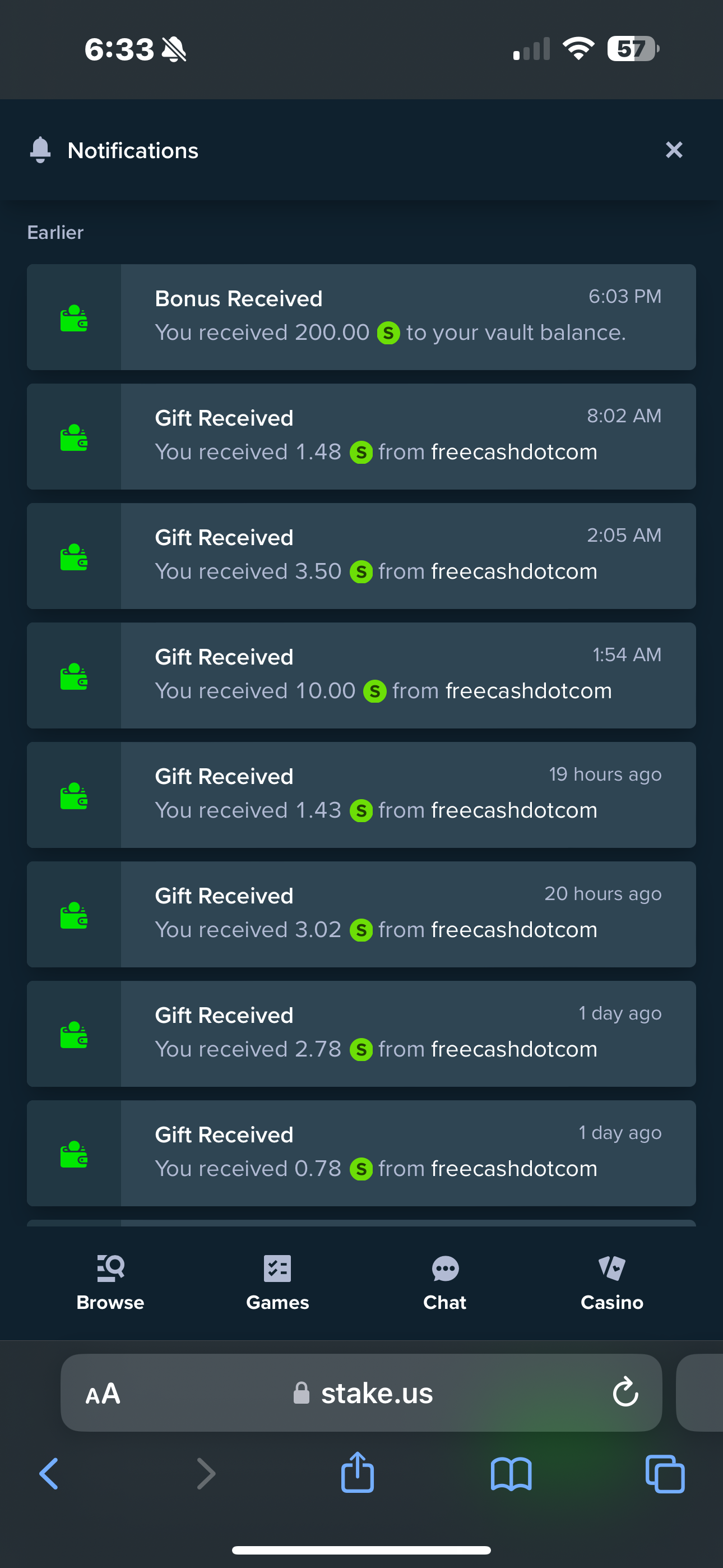Open the 3.02 gift notification
This screenshot has width=723, height=1568.
click(x=361, y=914)
